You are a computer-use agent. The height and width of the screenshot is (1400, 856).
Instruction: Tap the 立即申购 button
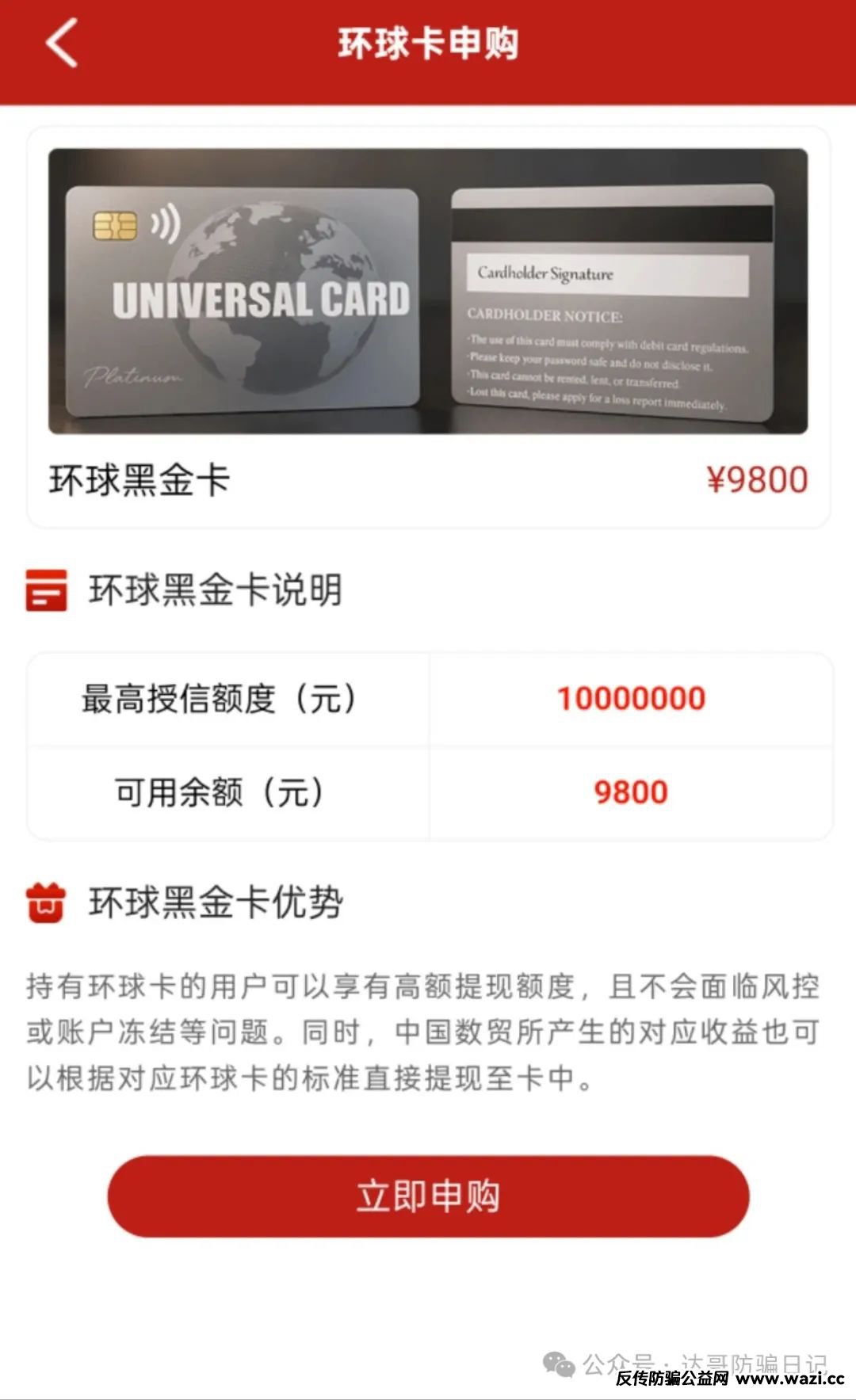[428, 1196]
